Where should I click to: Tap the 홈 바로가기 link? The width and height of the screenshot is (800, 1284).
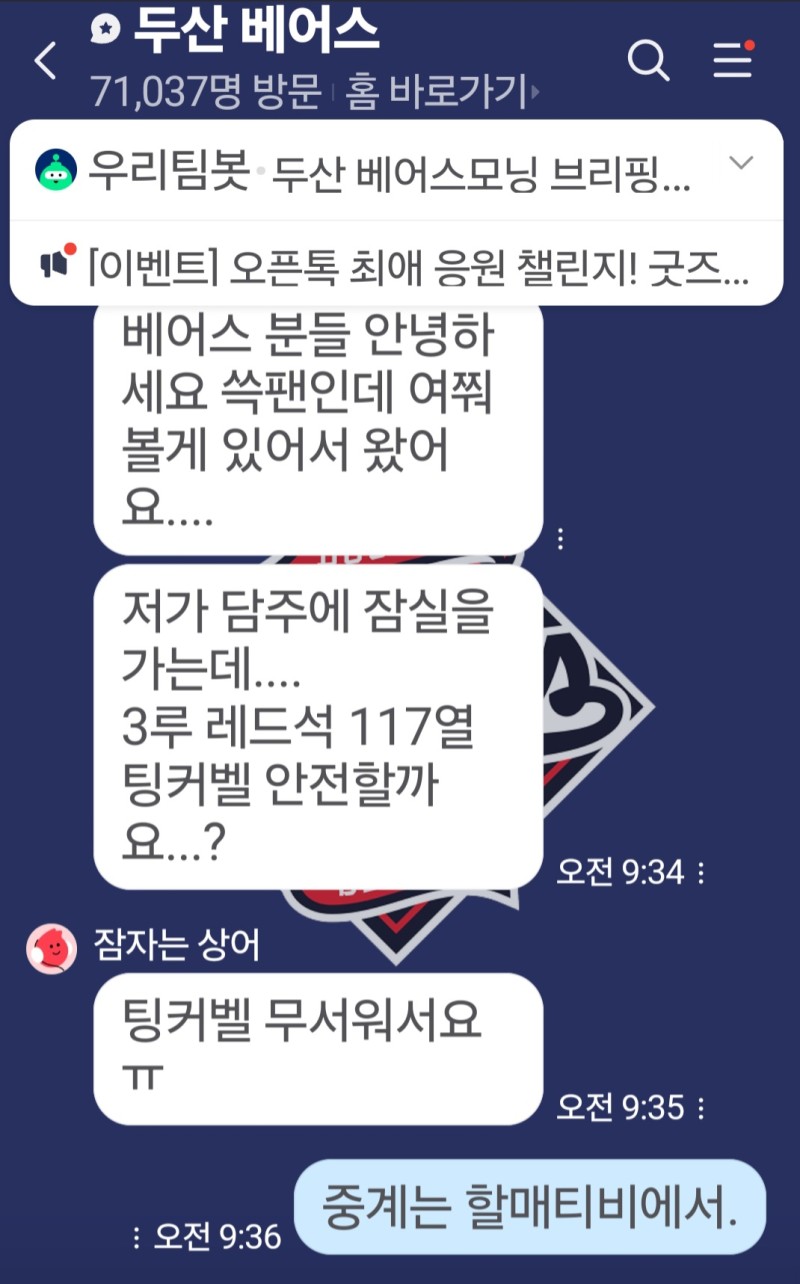442,93
